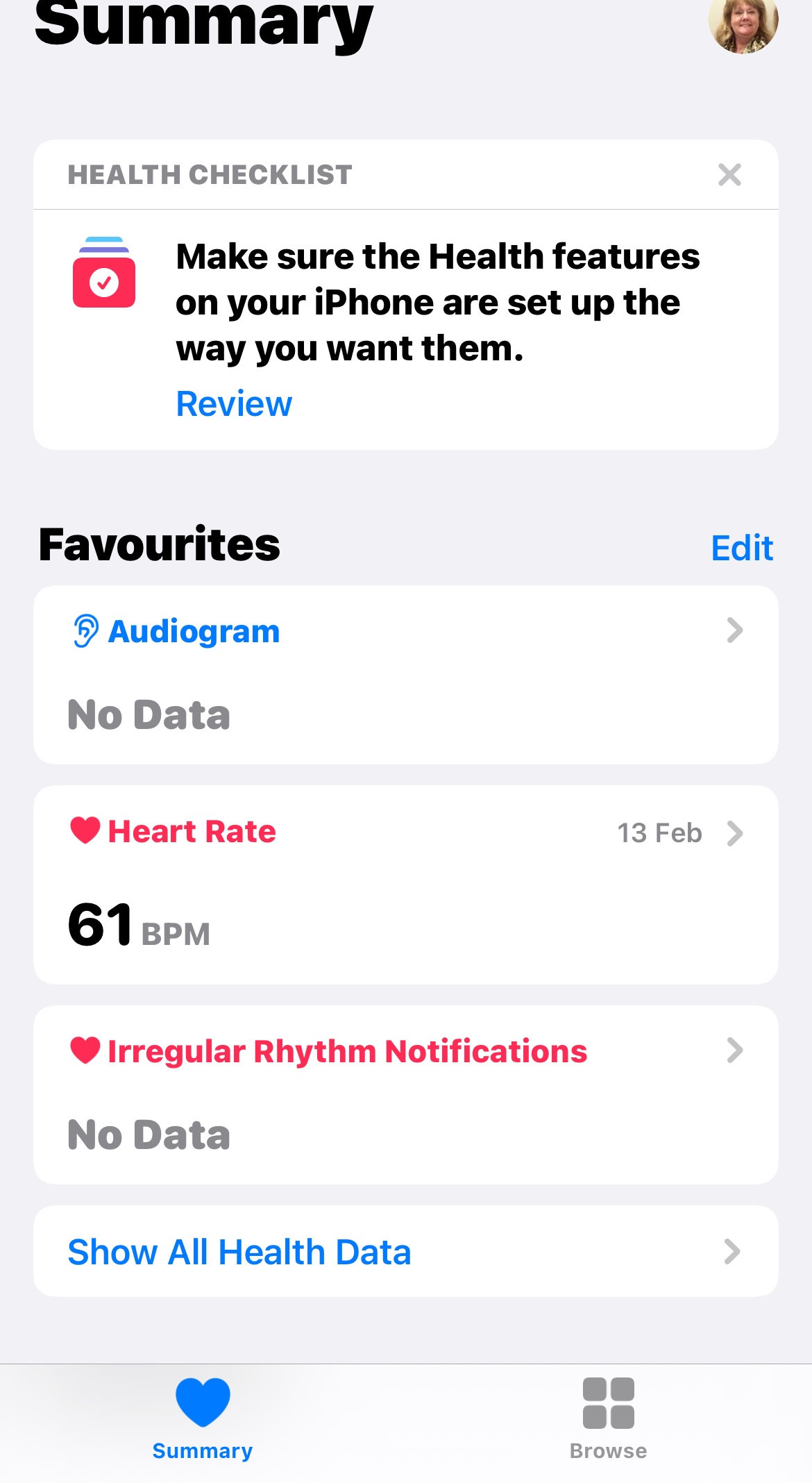This screenshot has width=812, height=1483.
Task: Open the Heart Rate card
Action: pos(405,884)
